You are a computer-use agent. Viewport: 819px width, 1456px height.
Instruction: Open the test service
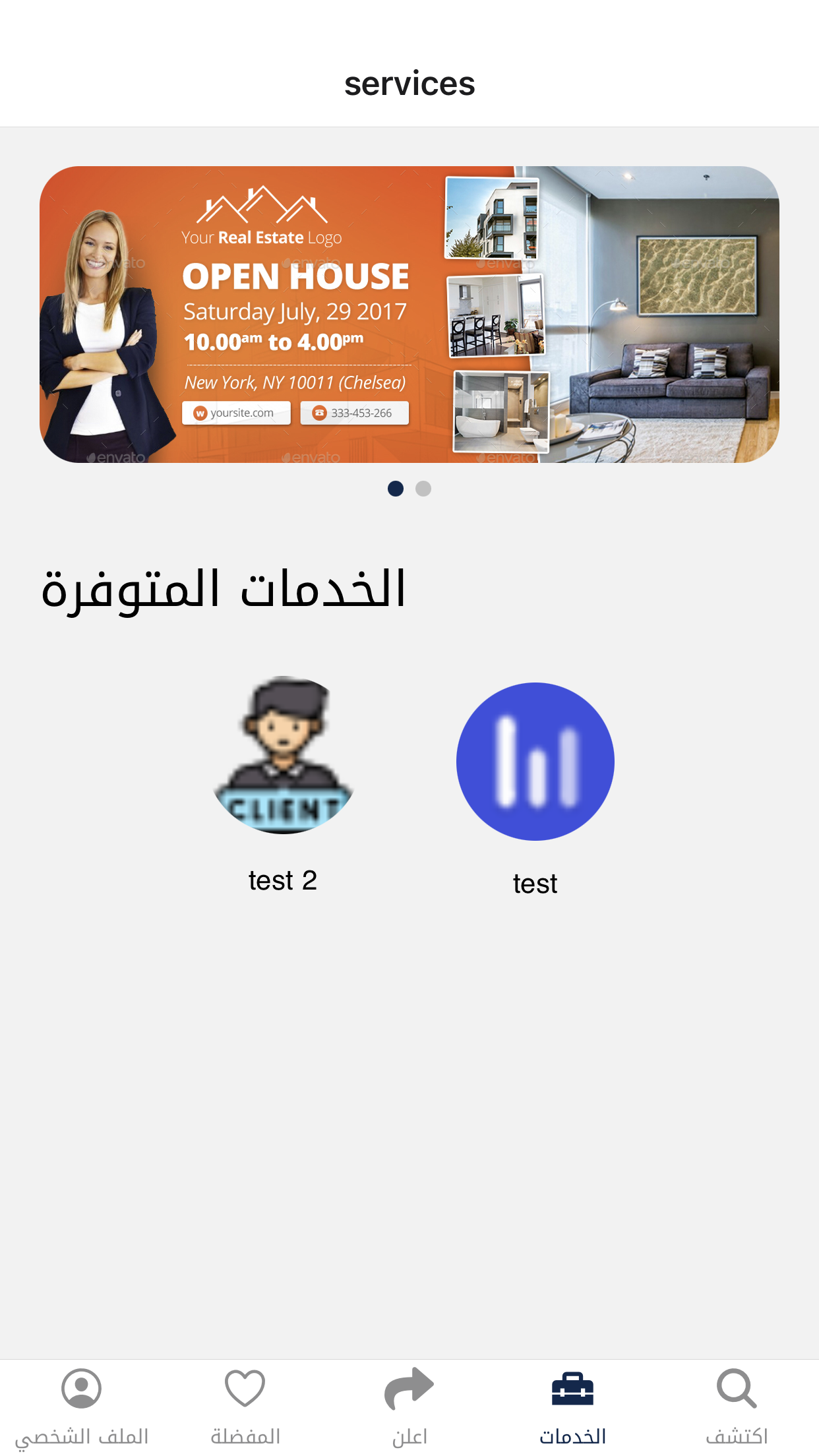pos(535,762)
